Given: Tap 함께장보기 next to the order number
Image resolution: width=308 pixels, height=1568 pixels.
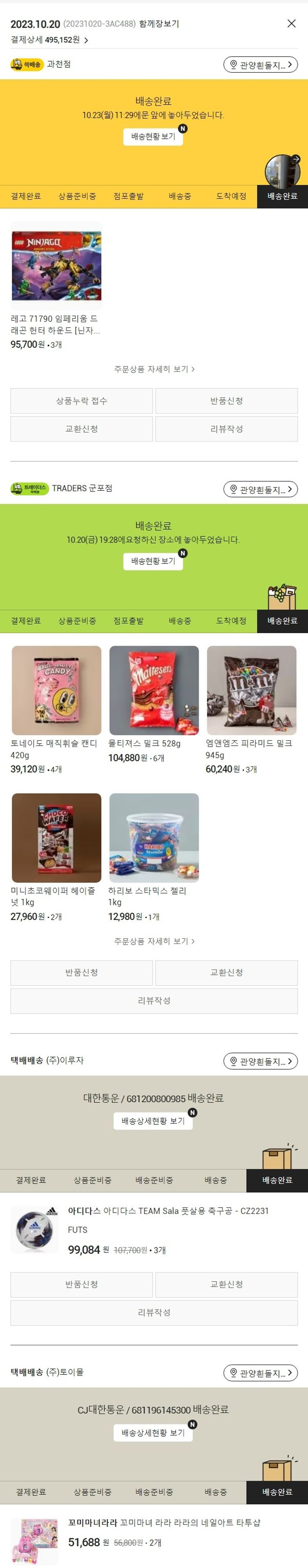Looking at the screenshot, I should click(159, 24).
